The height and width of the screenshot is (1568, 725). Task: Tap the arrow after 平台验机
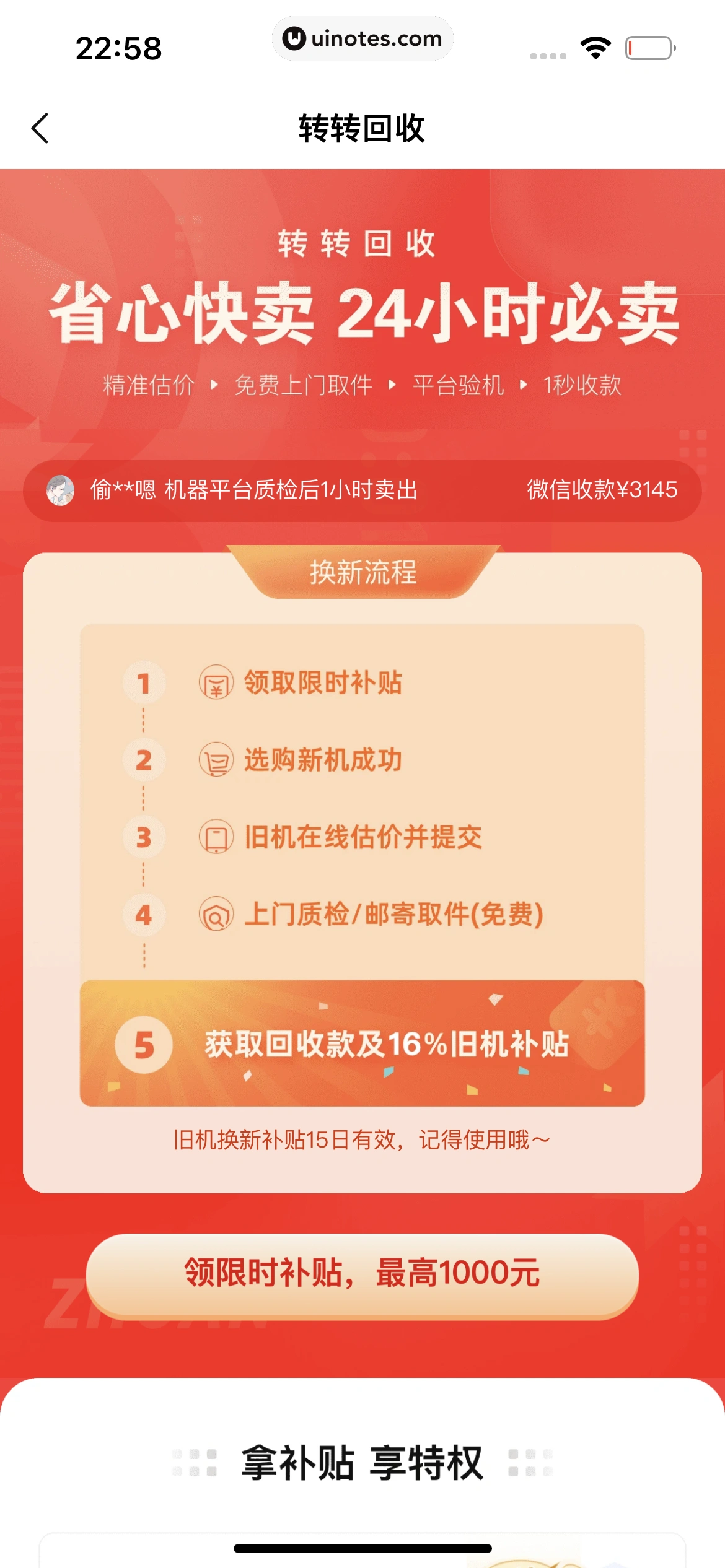524,385
